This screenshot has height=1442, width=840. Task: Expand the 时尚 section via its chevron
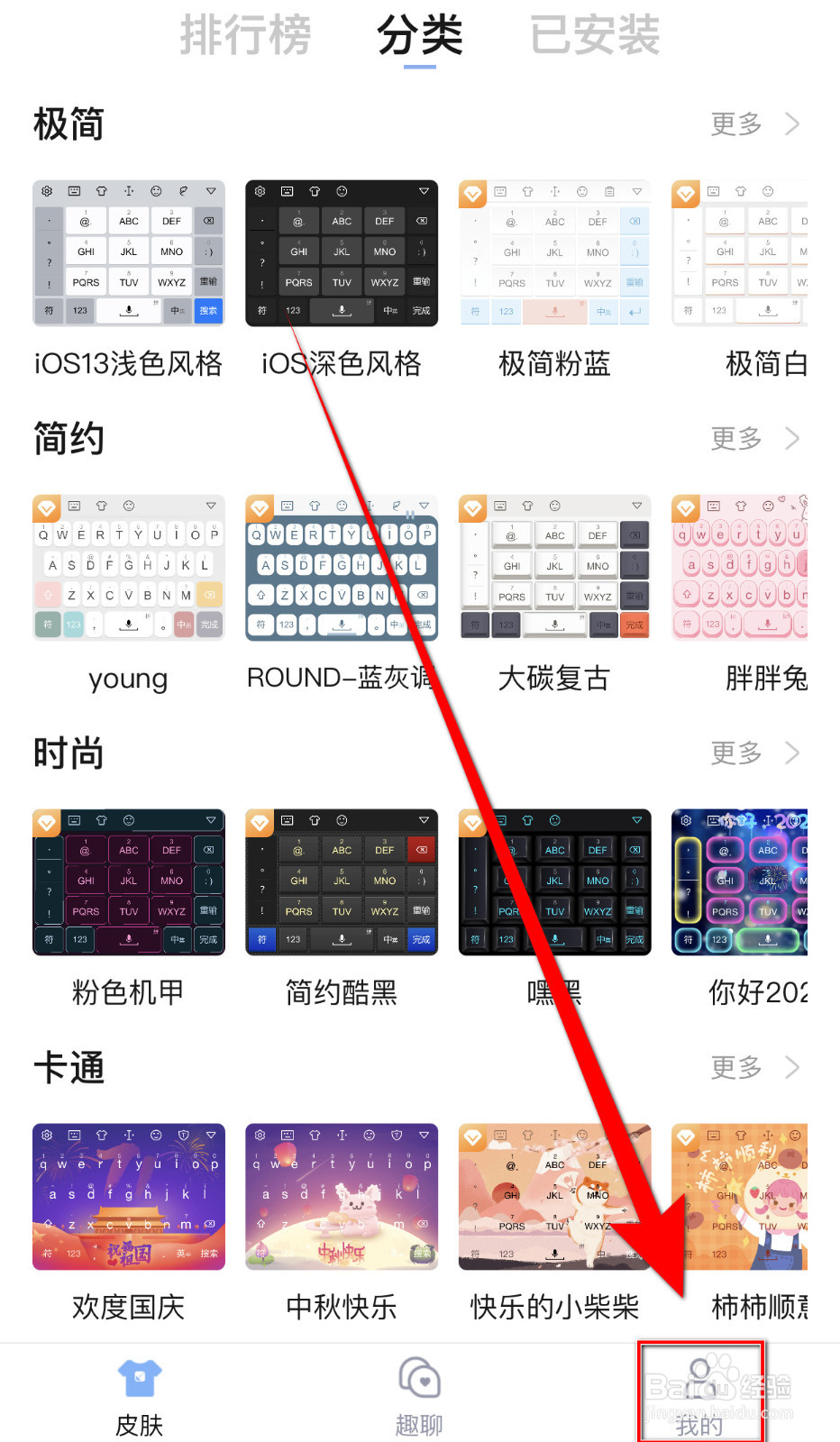(791, 753)
